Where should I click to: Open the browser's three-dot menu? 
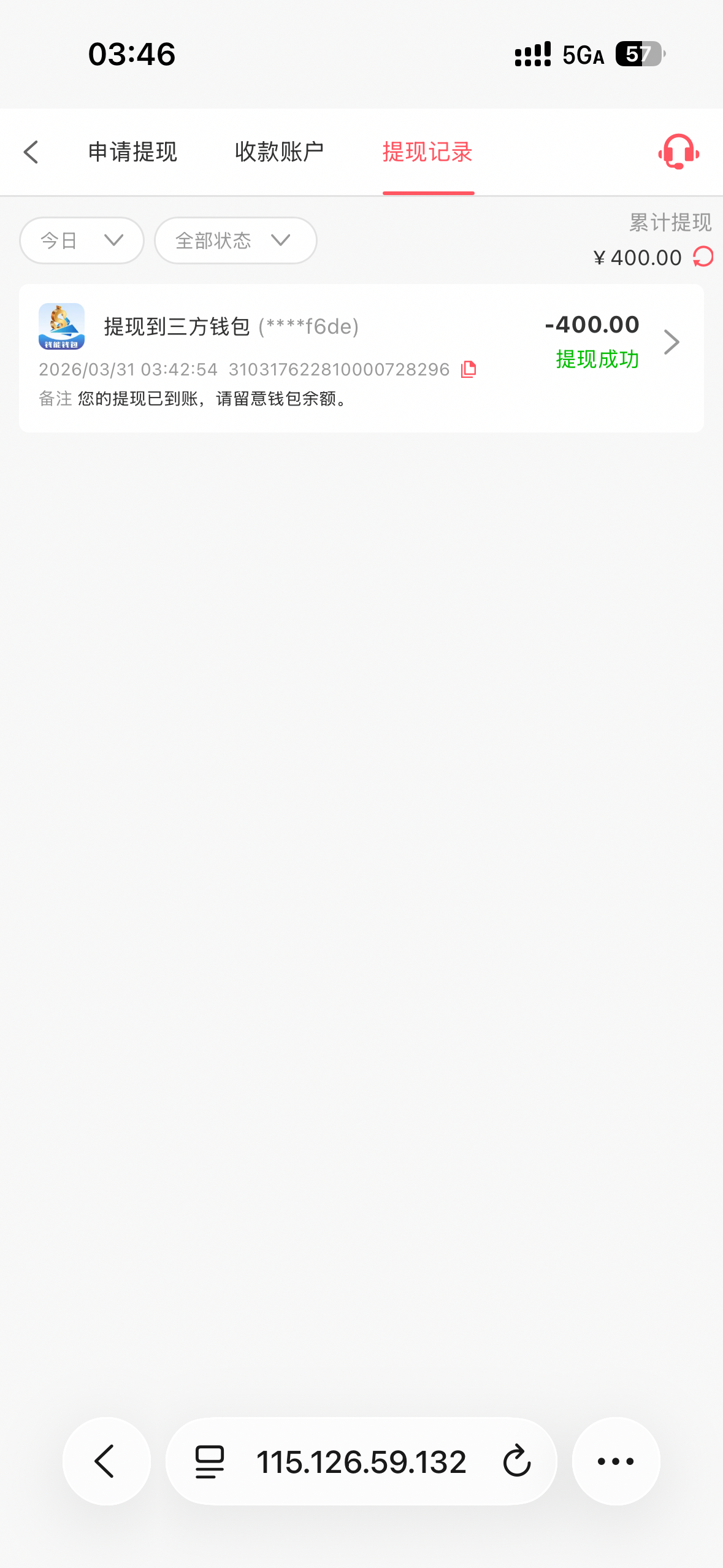[x=616, y=1461]
